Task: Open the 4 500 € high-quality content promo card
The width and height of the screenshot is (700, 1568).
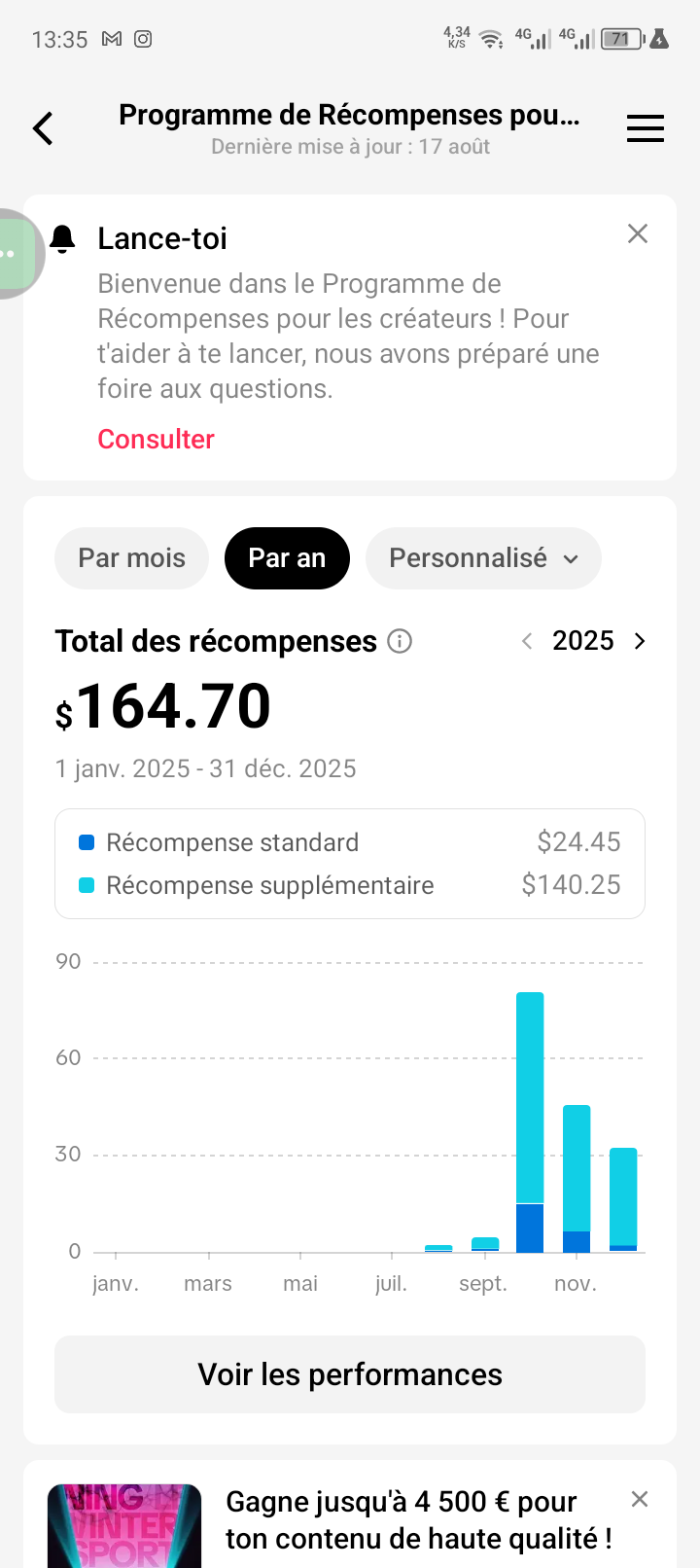Action: tap(350, 1519)
